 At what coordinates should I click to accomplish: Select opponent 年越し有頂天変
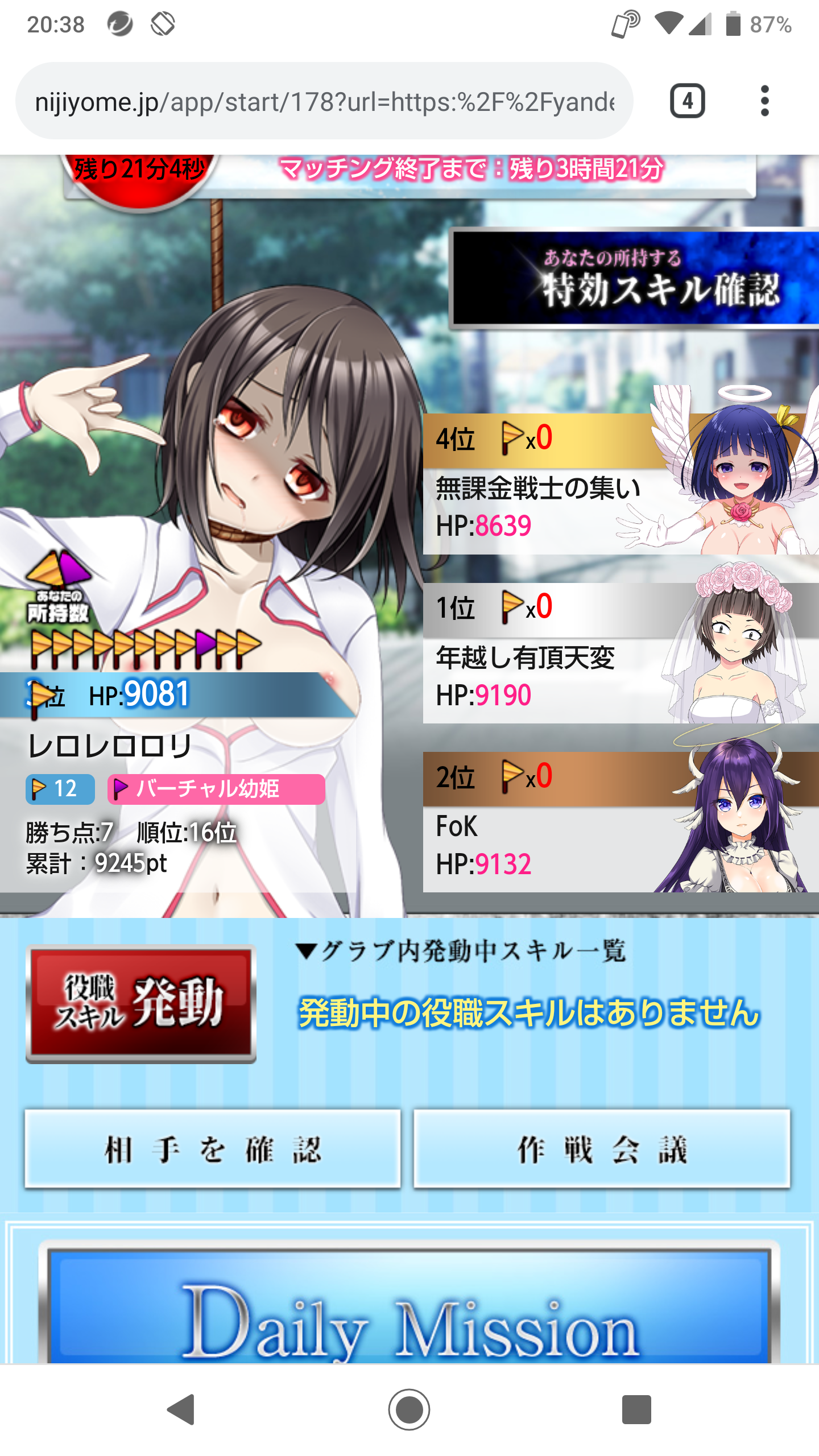tap(620, 653)
